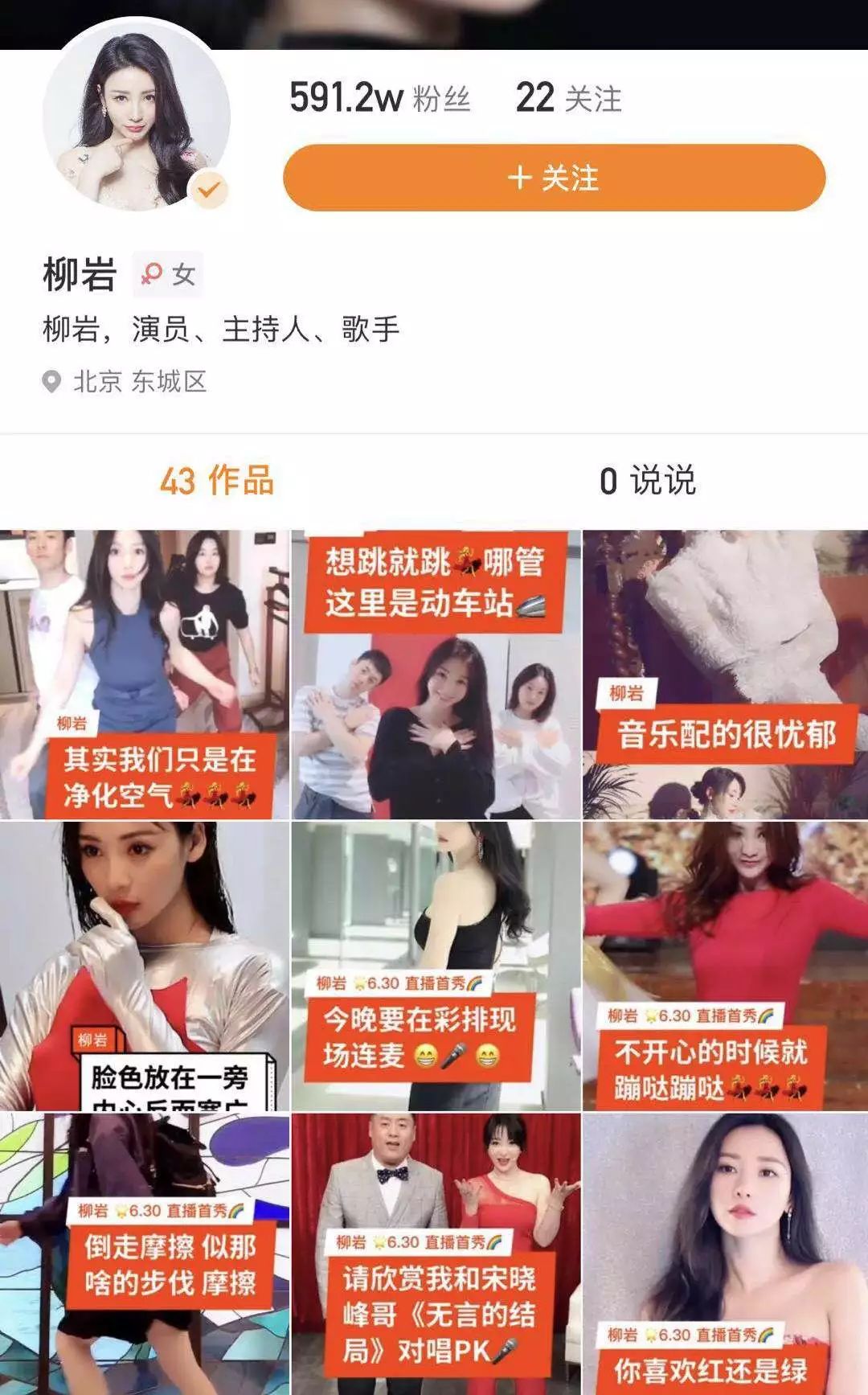Play video 不开心的时候就蹦哒蹦哒
The height and width of the screenshot is (1395, 868).
coord(725,965)
